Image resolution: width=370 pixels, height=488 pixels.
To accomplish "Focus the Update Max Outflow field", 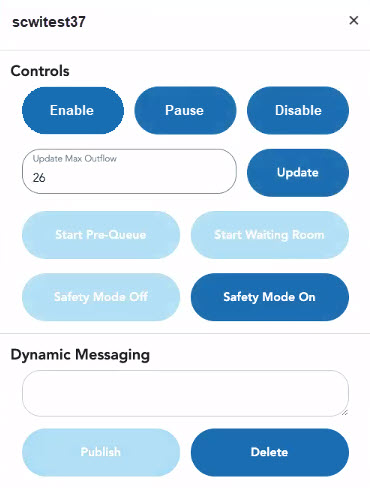I will [x=129, y=171].
